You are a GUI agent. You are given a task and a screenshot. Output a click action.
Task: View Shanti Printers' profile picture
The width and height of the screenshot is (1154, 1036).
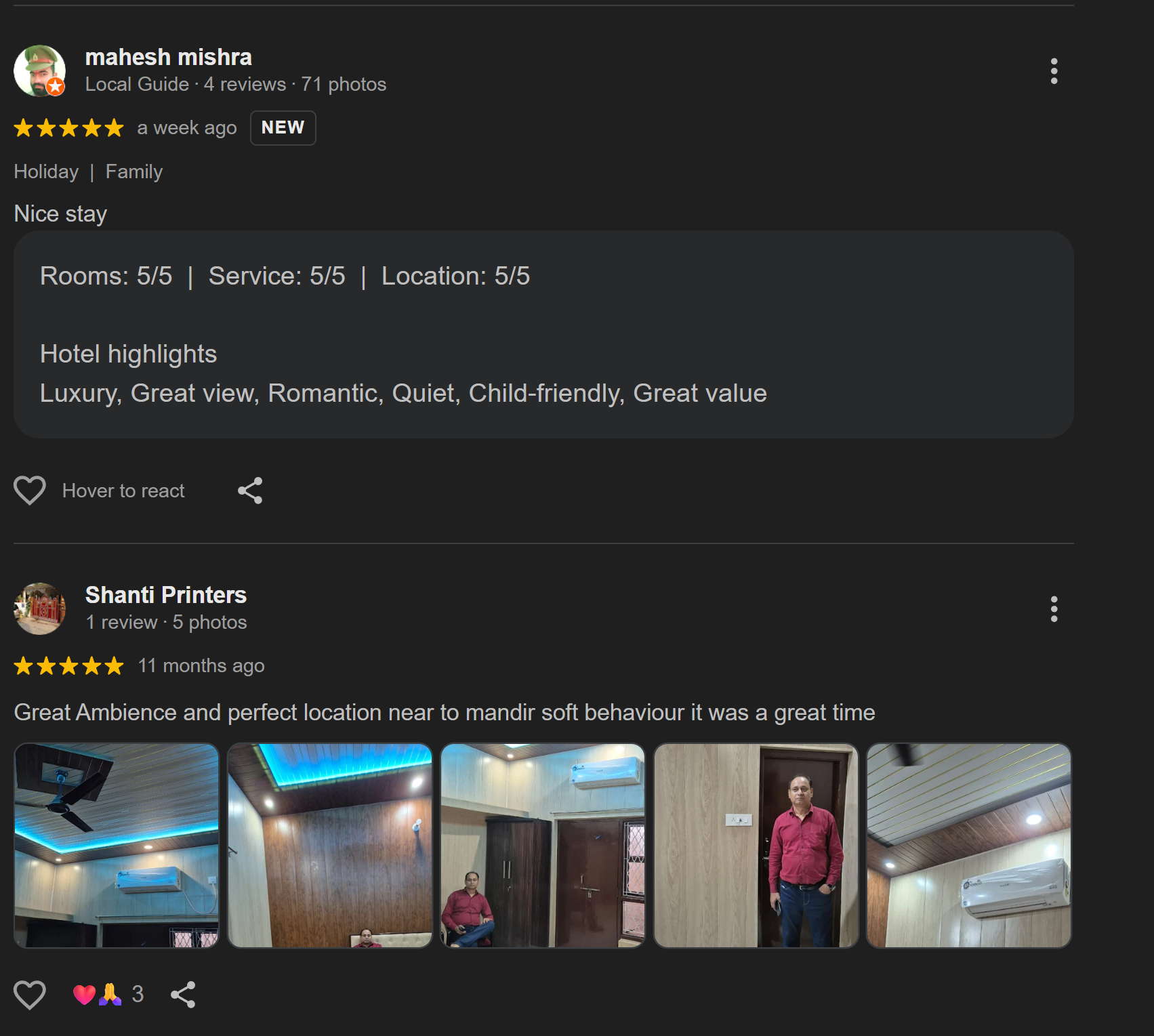pos(40,608)
